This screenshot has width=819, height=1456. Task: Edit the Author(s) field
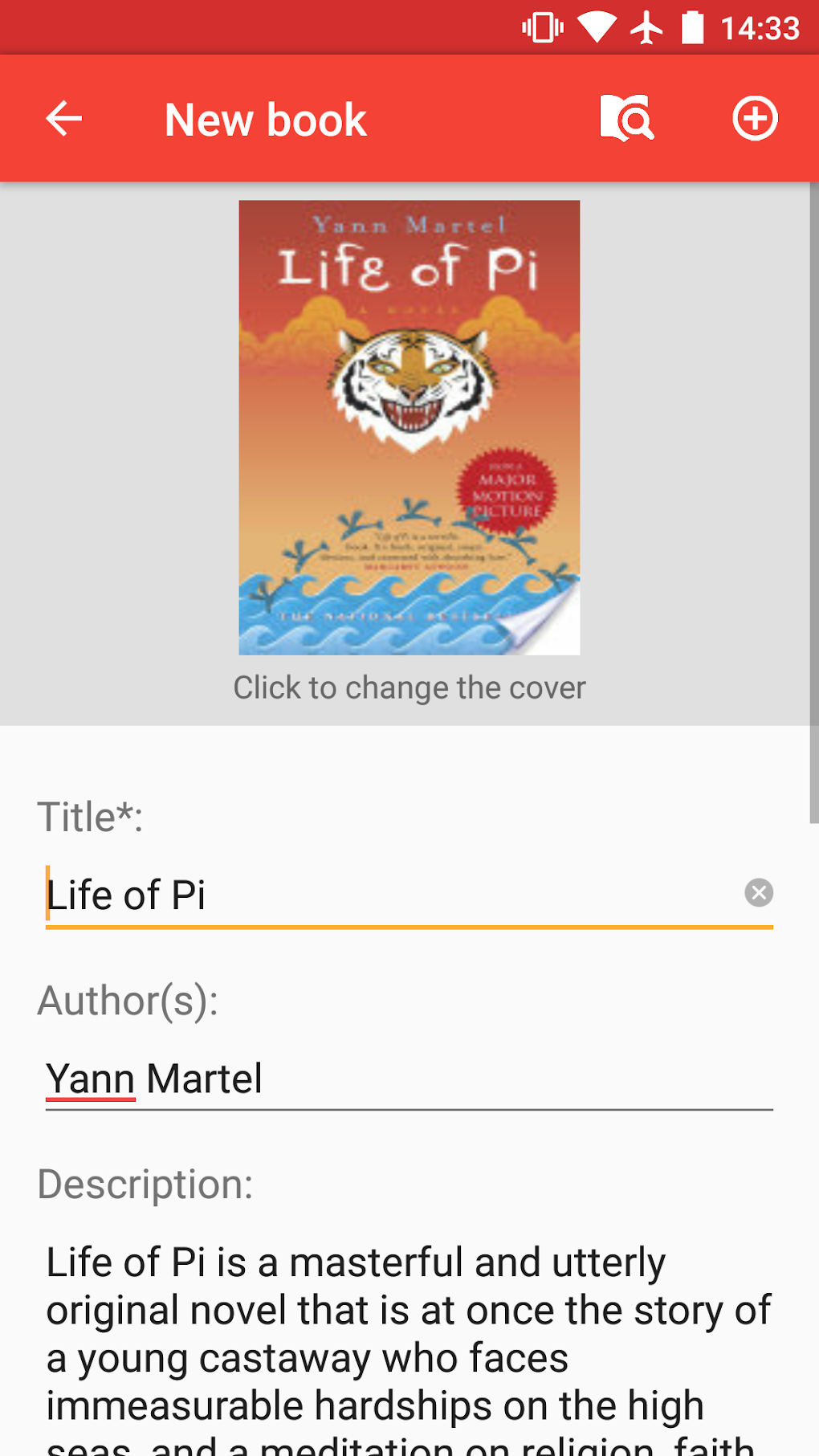coord(409,1078)
